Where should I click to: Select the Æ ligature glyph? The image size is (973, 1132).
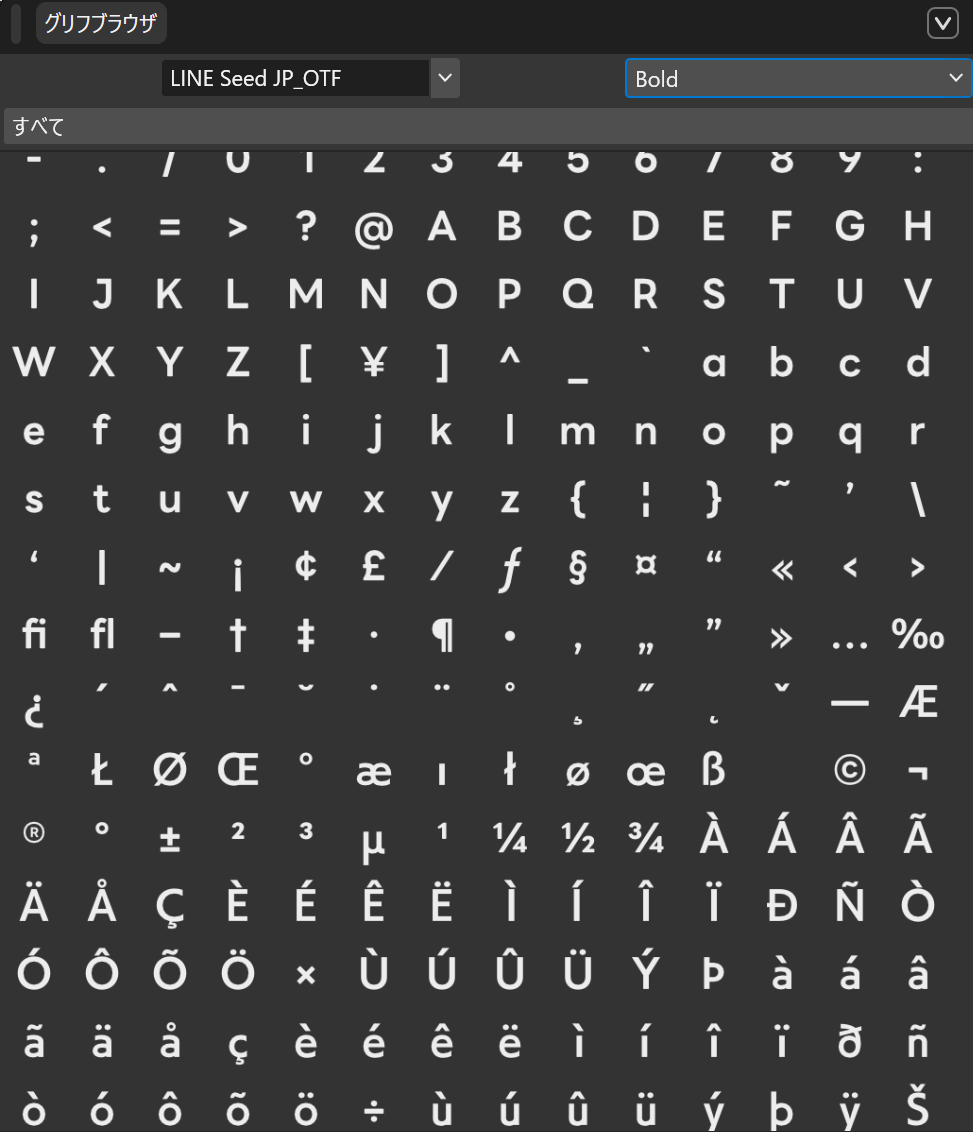(x=917, y=703)
